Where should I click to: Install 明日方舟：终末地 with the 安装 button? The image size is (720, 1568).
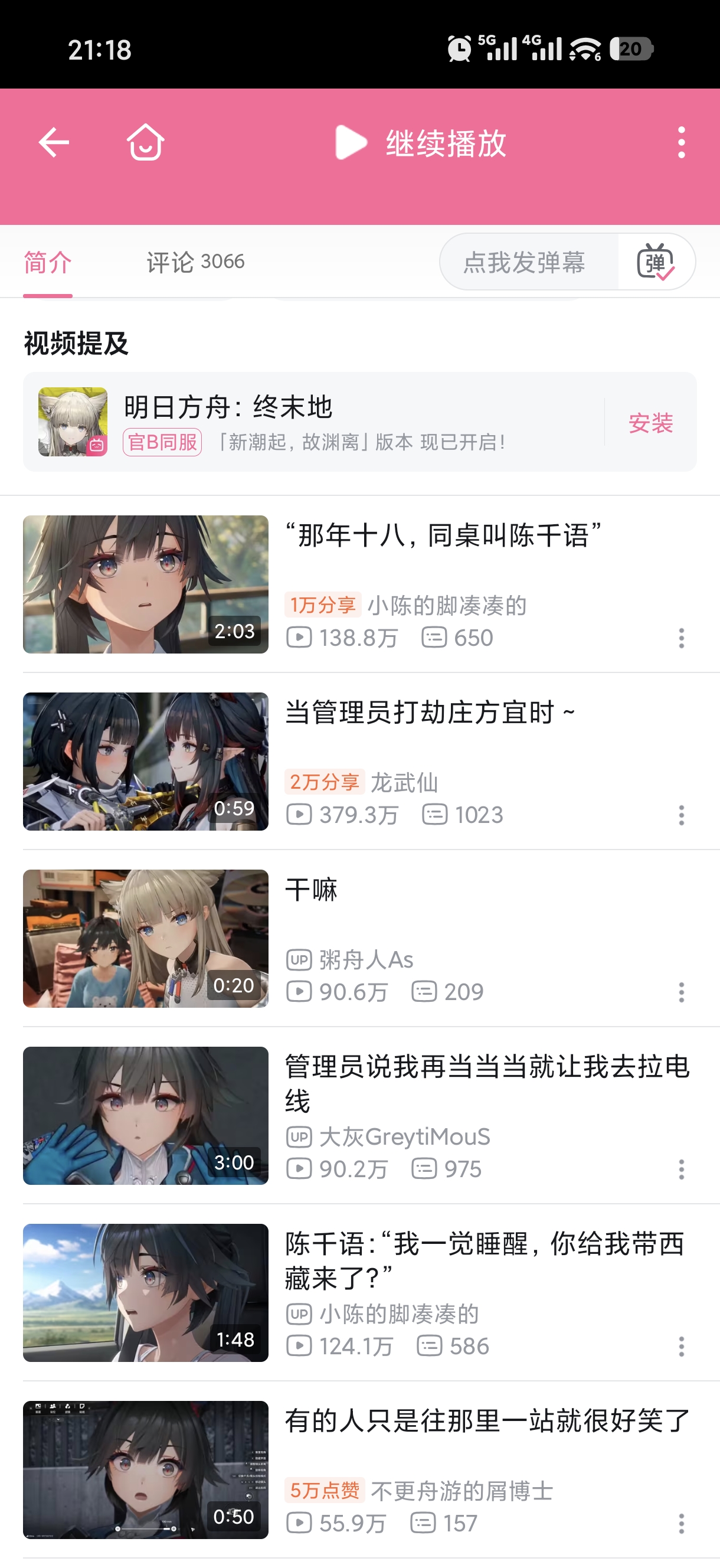pos(650,423)
